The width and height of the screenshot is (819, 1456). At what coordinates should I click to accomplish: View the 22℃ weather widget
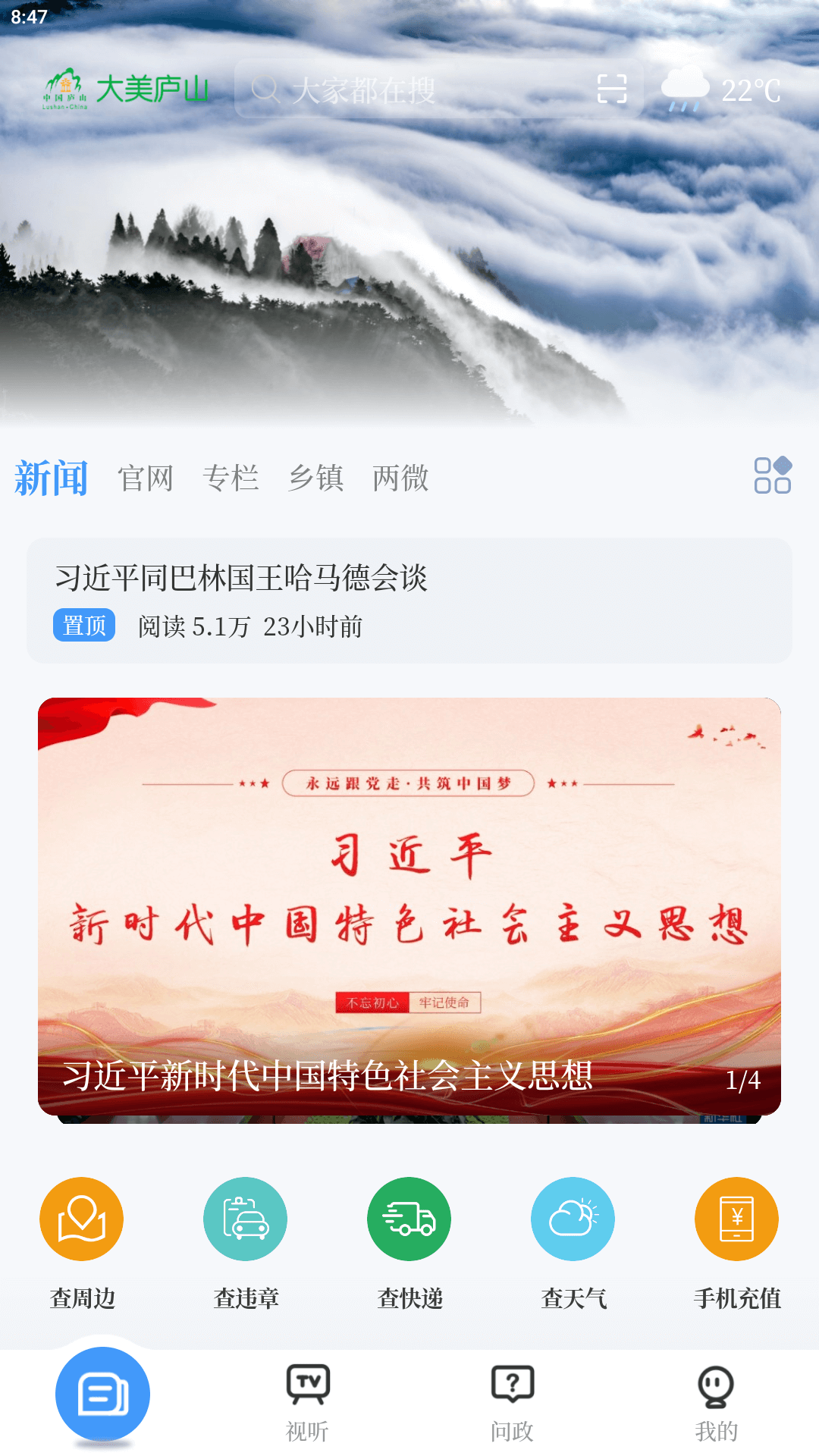point(720,90)
